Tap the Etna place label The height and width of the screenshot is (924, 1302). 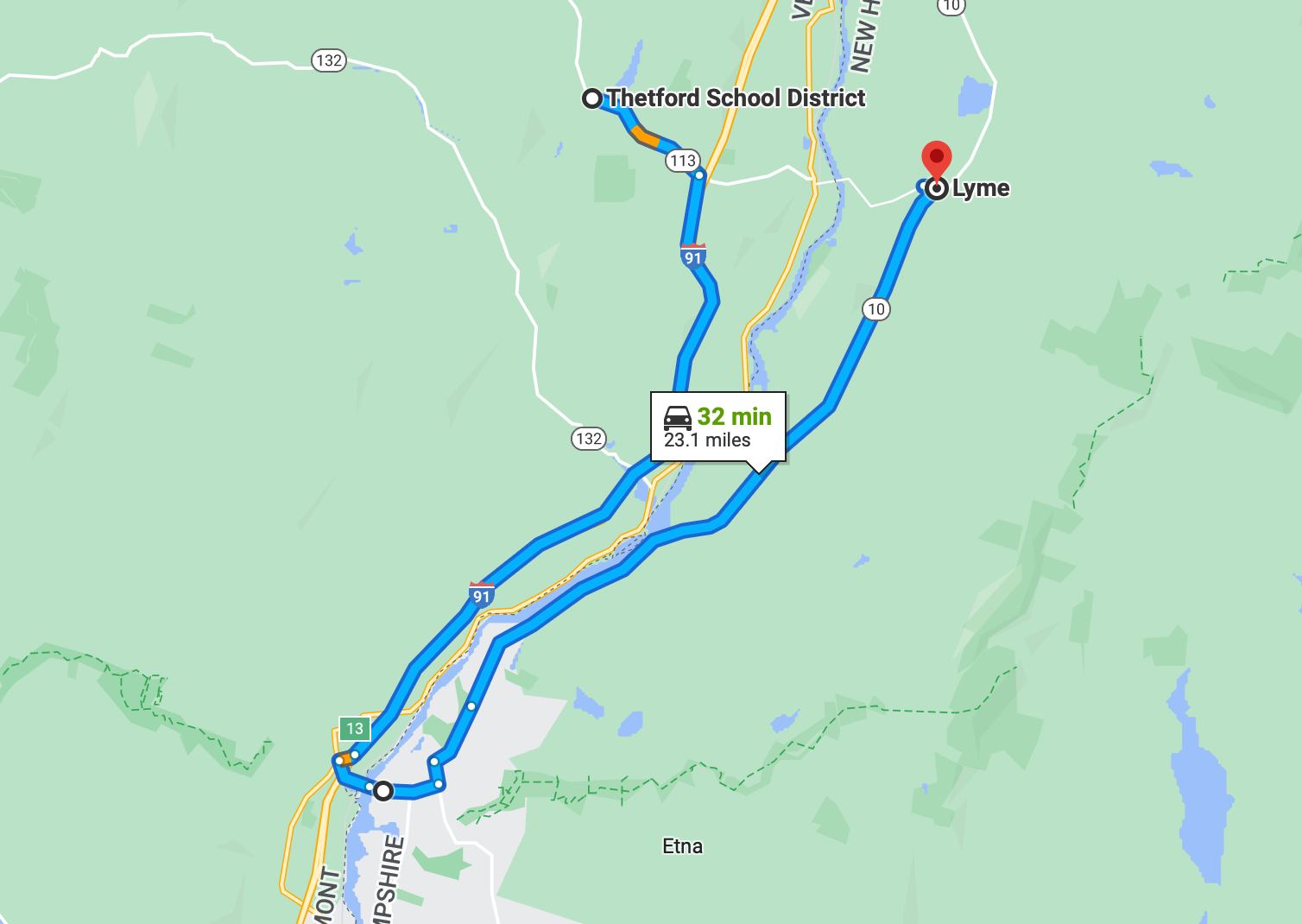tap(682, 846)
